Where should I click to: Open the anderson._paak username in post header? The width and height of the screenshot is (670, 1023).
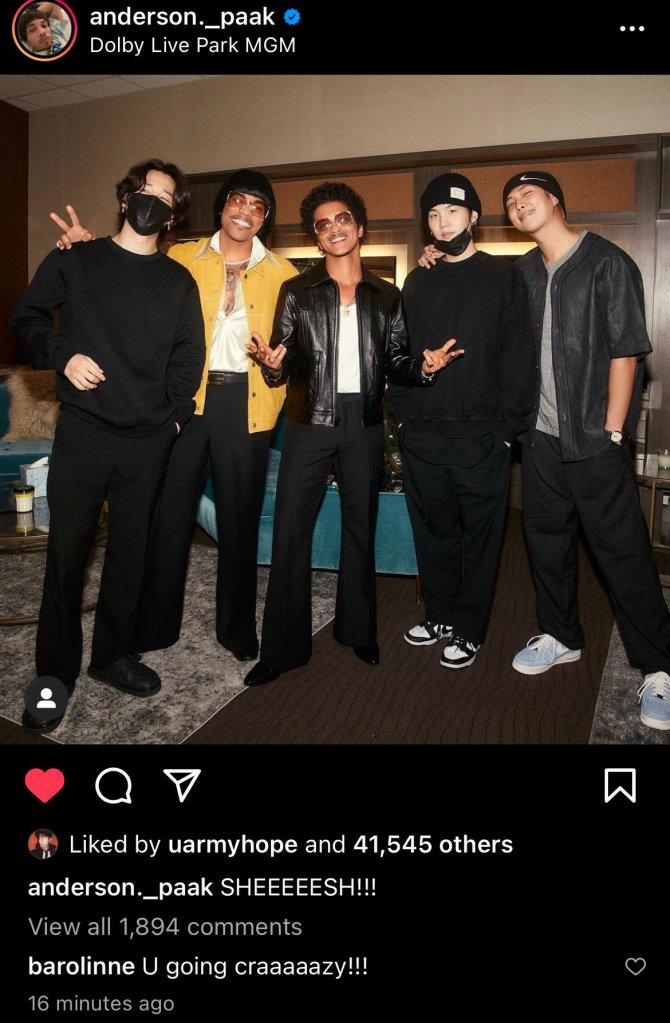[x=184, y=17]
